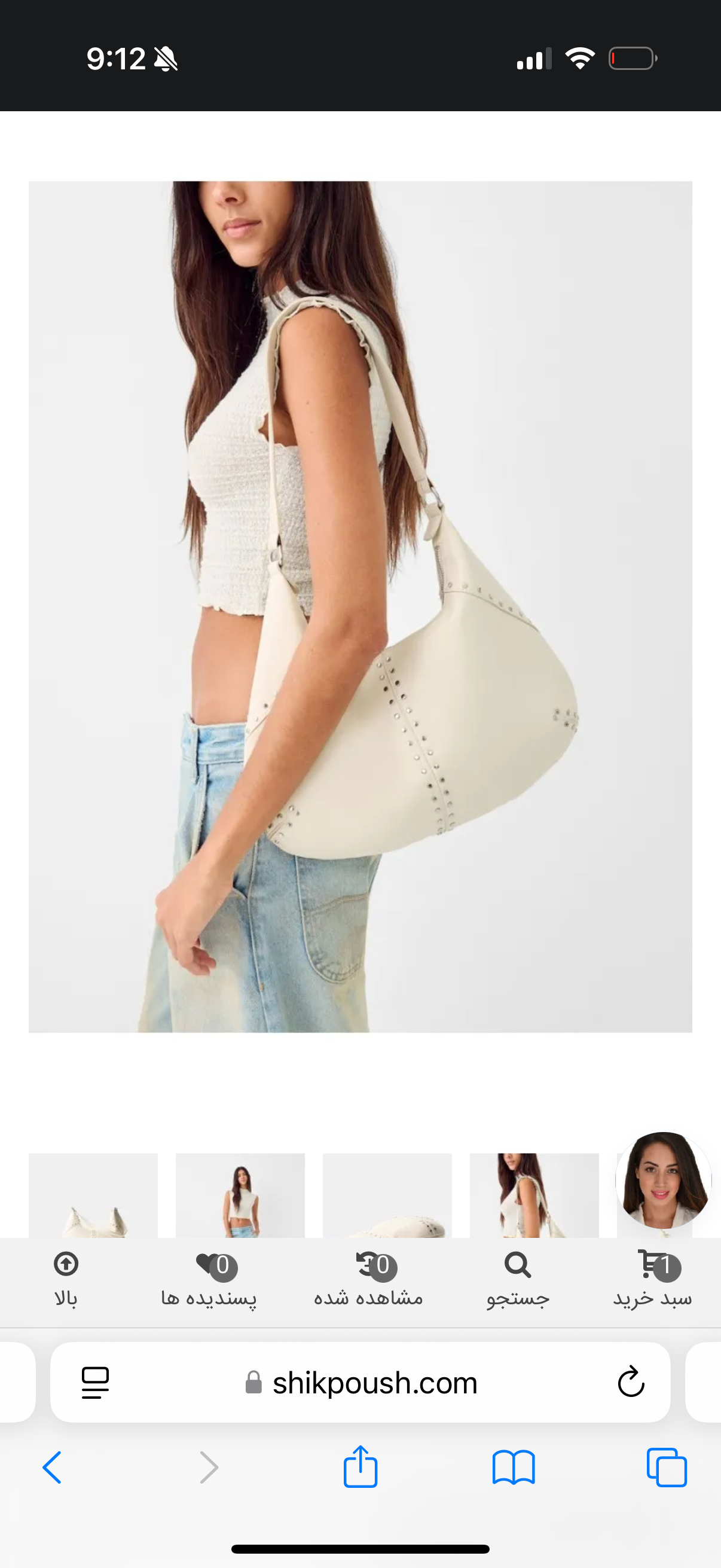
Task: Tap the shikpoush.com address bar
Action: click(375, 1383)
